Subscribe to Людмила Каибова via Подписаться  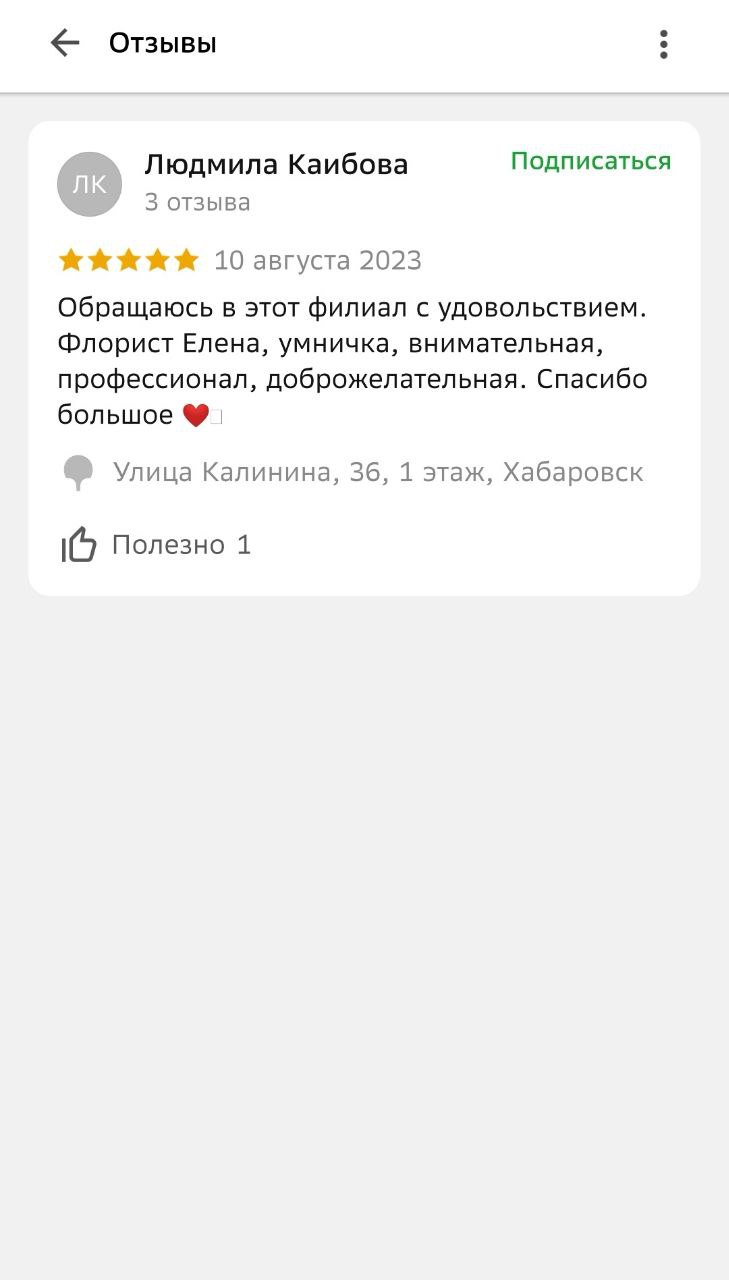[x=590, y=161]
